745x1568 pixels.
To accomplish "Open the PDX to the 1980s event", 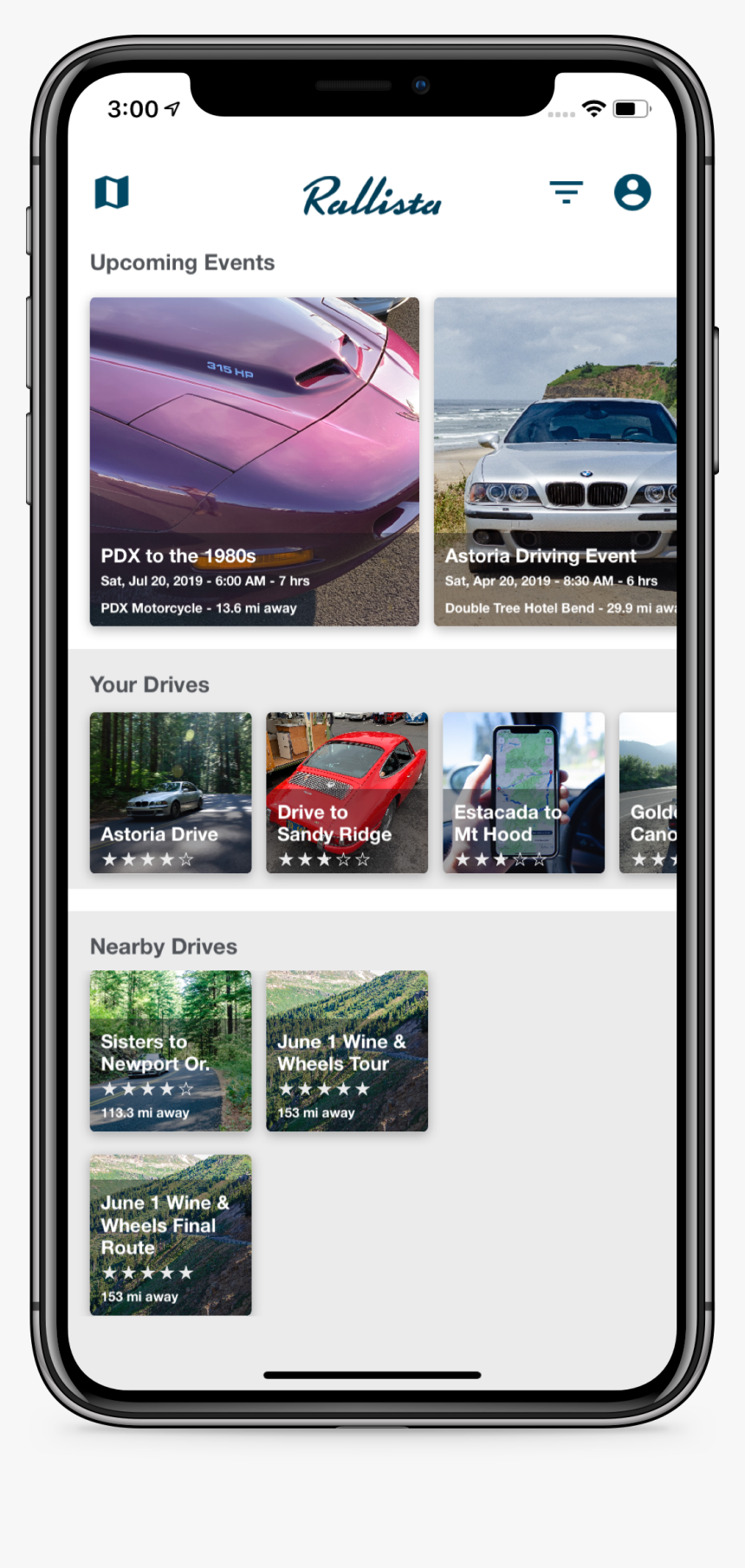I will 254,461.
